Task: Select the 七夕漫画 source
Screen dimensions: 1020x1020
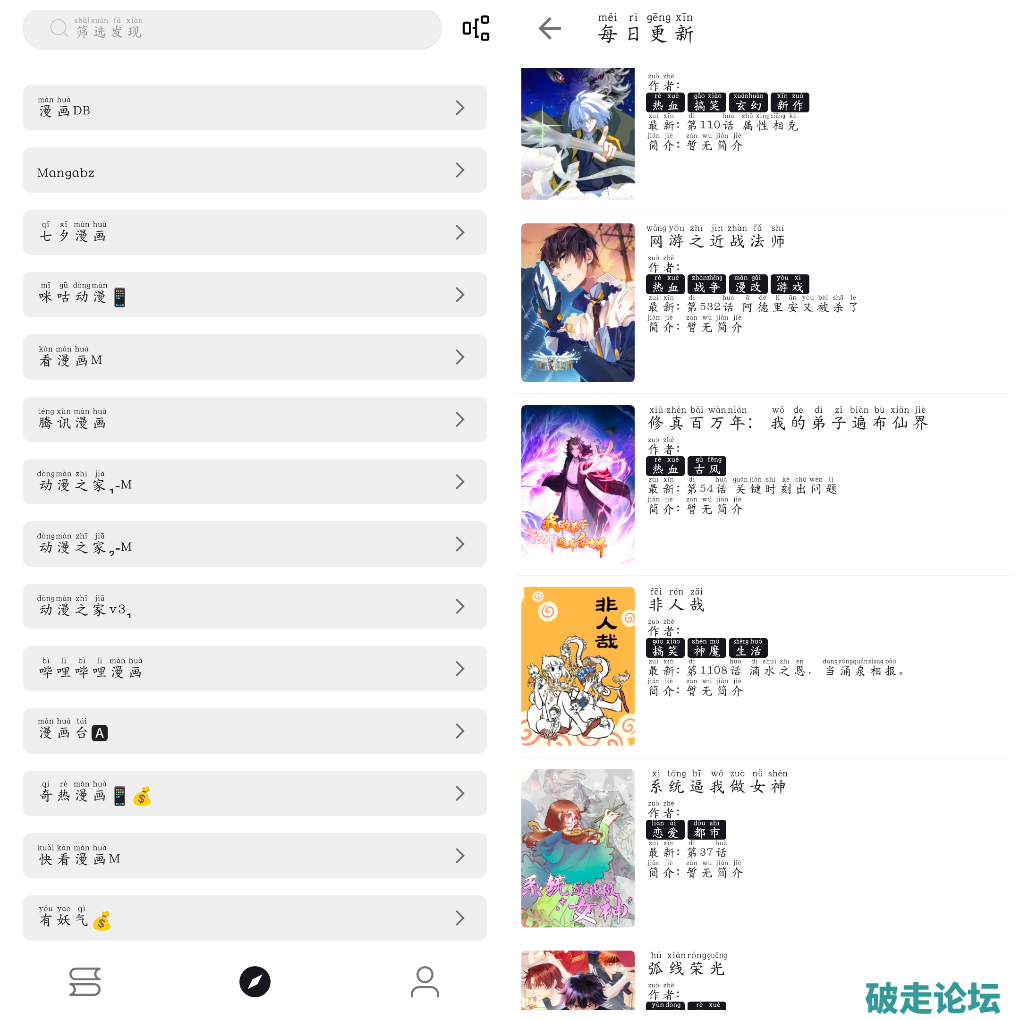Action: pos(254,233)
